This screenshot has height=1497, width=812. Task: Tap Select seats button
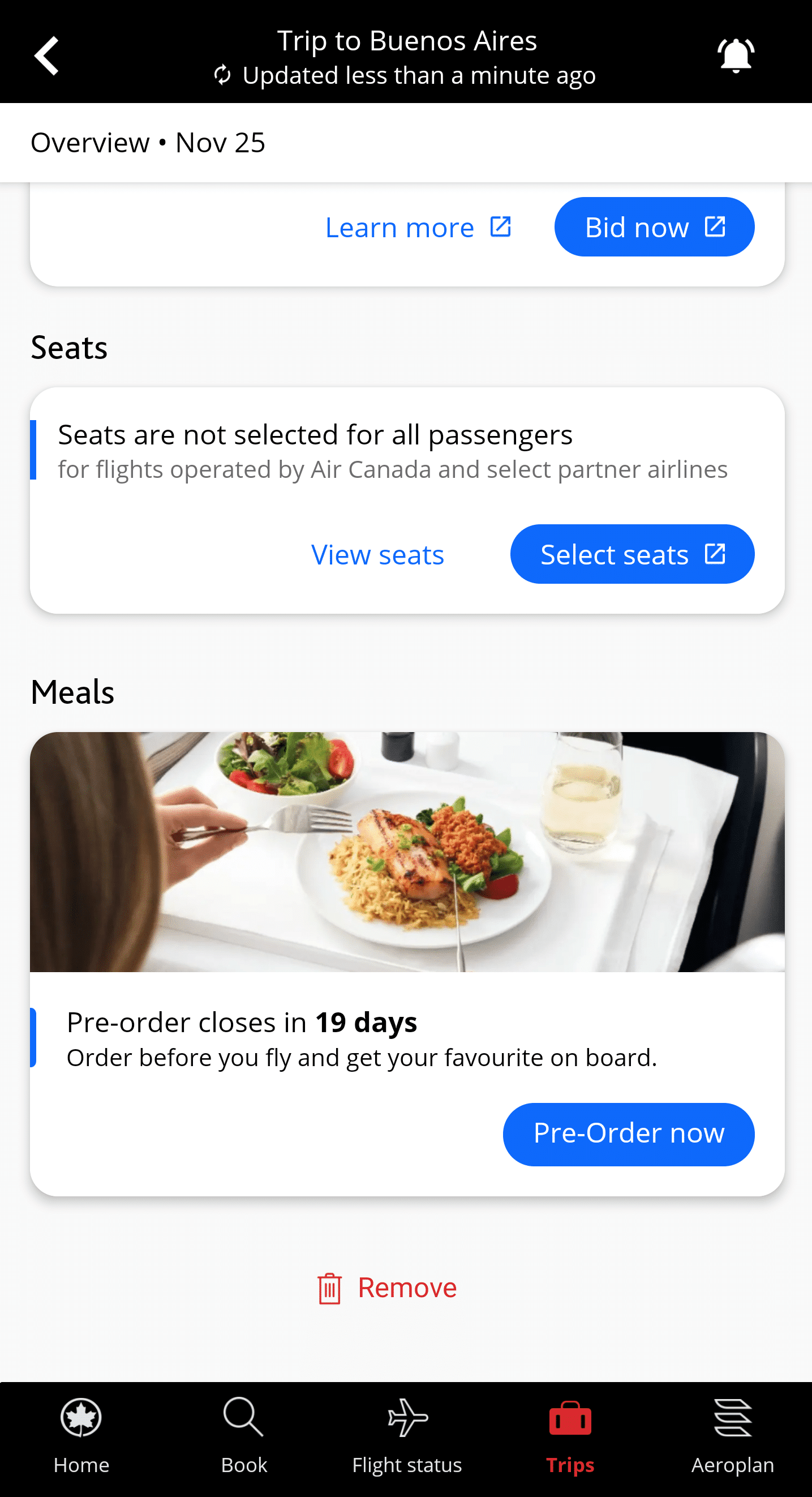pos(632,555)
